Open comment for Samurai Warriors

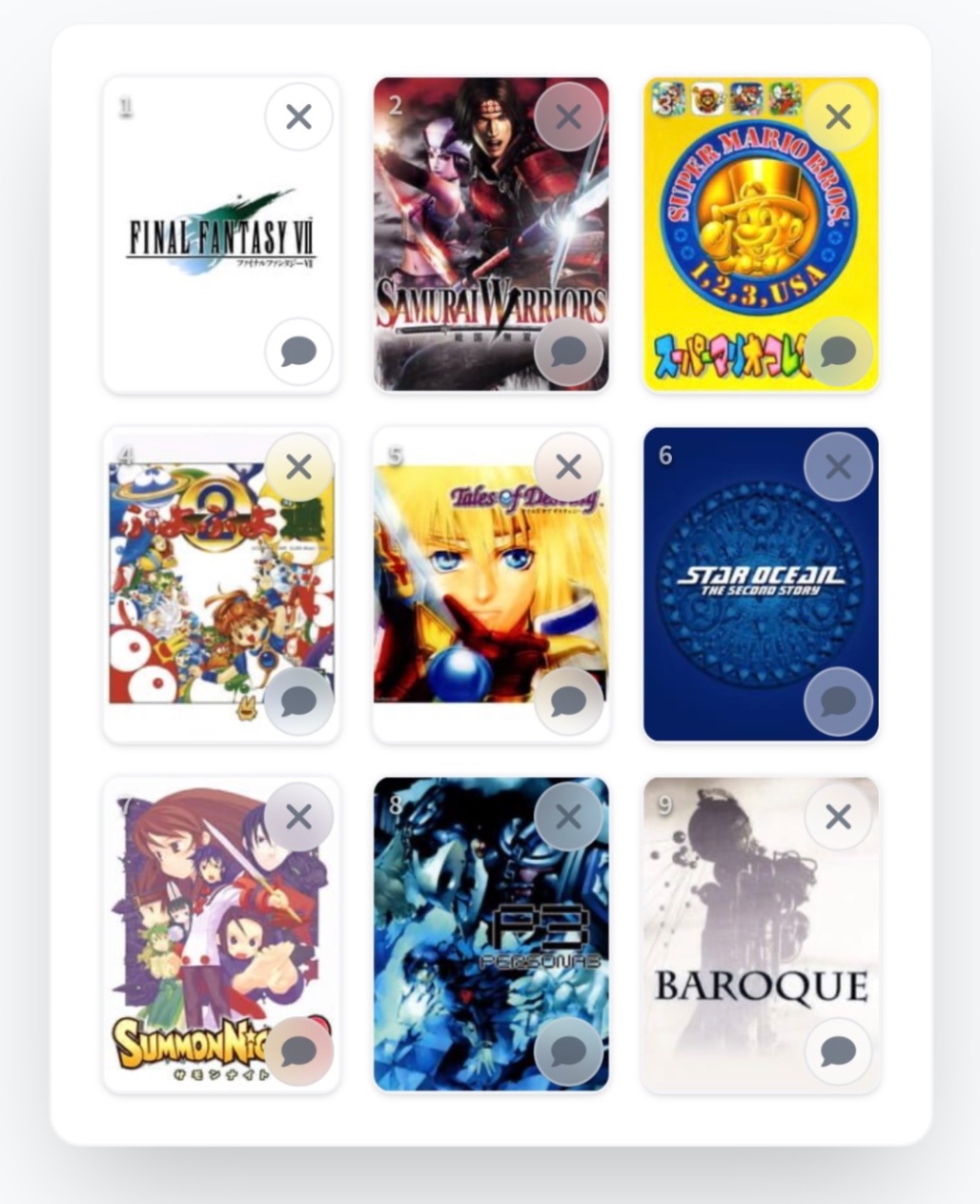(568, 351)
